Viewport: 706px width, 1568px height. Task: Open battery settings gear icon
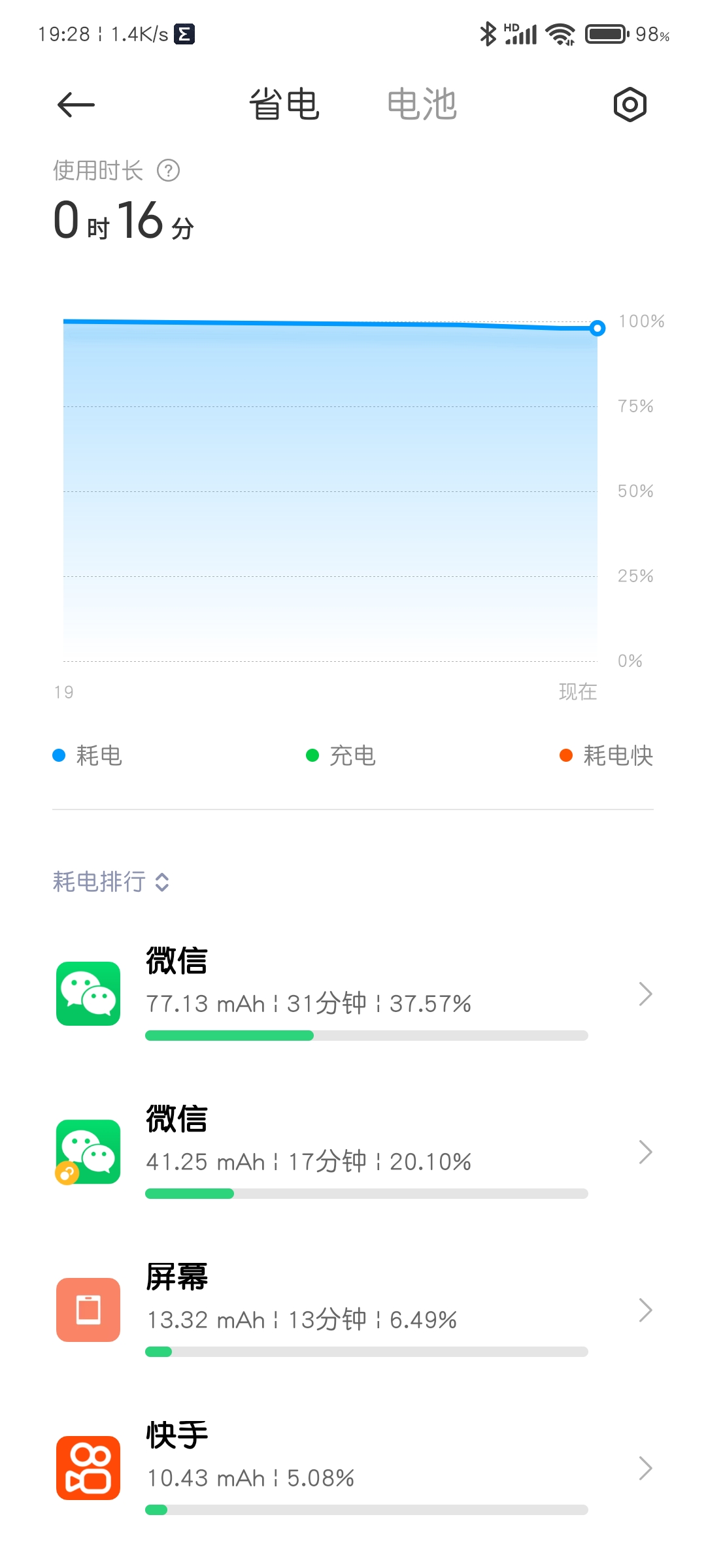[x=630, y=105]
